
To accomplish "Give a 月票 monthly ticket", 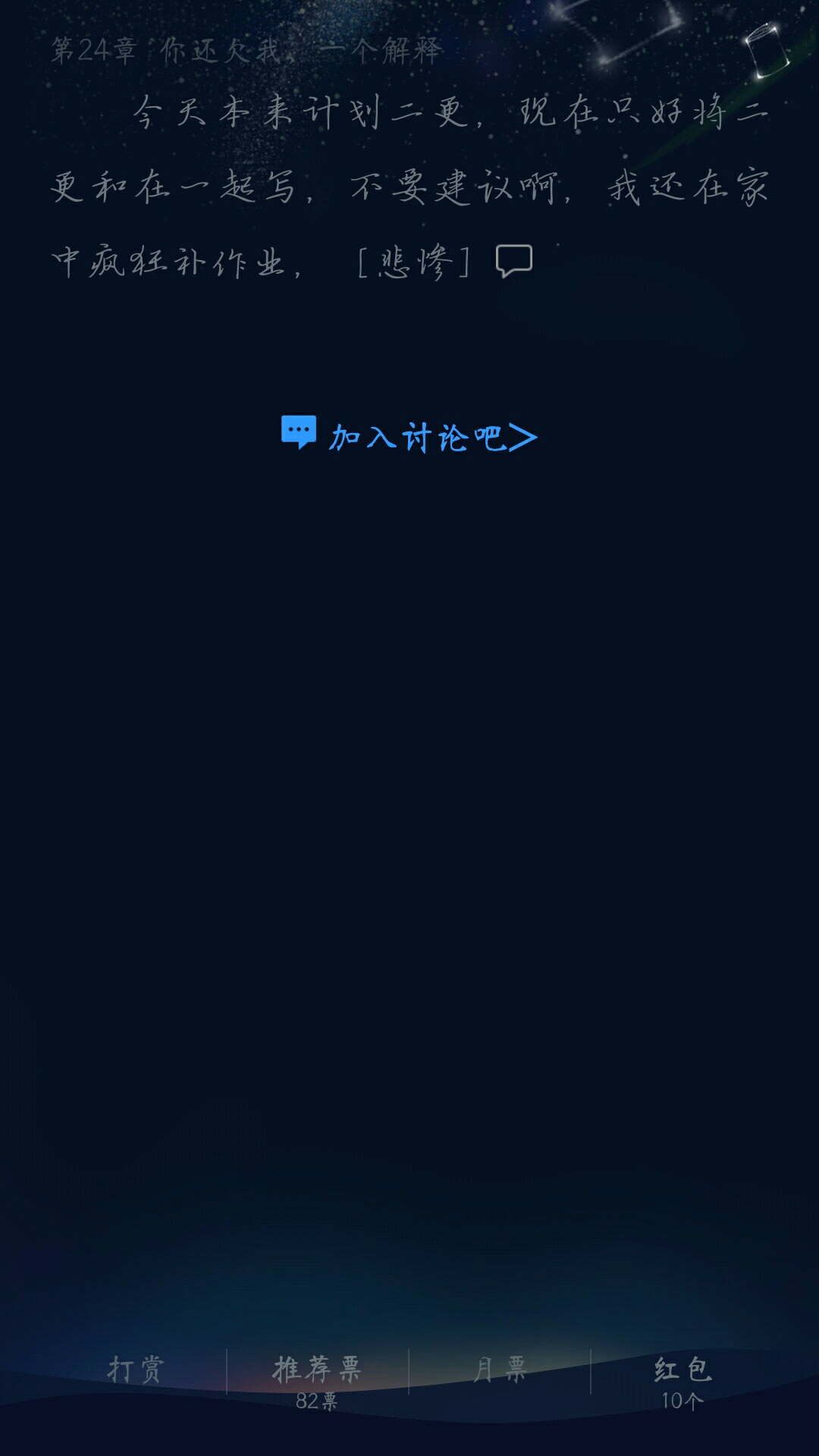I will tap(500, 1370).
